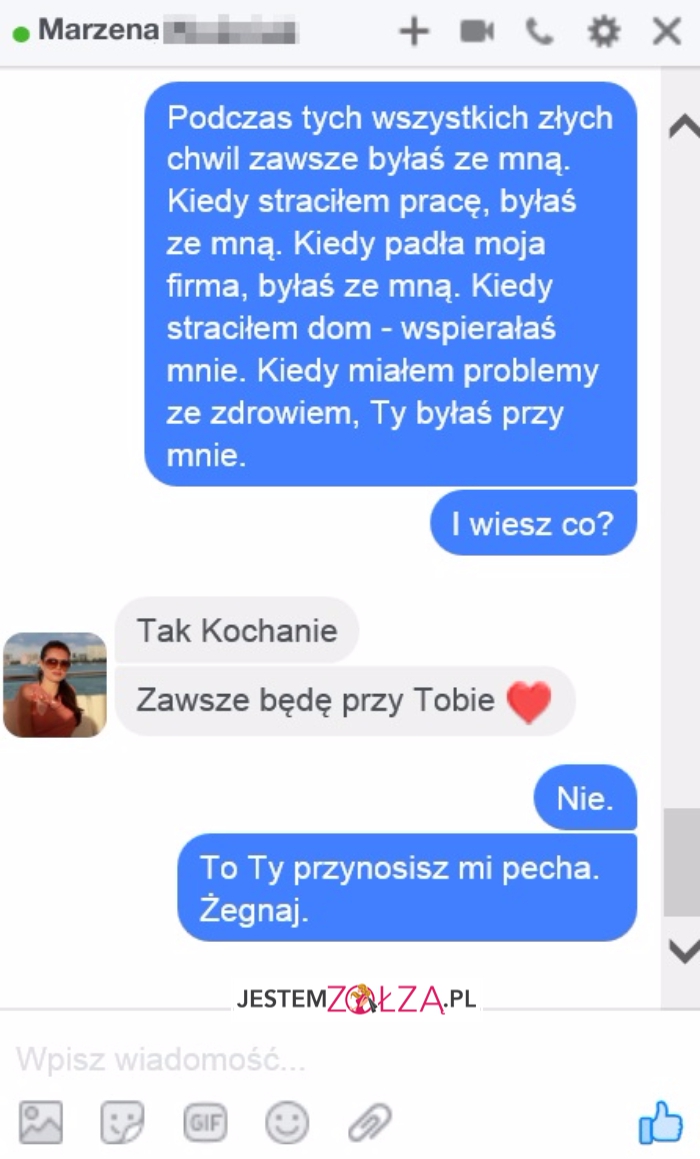Close the chat window

tap(667, 32)
